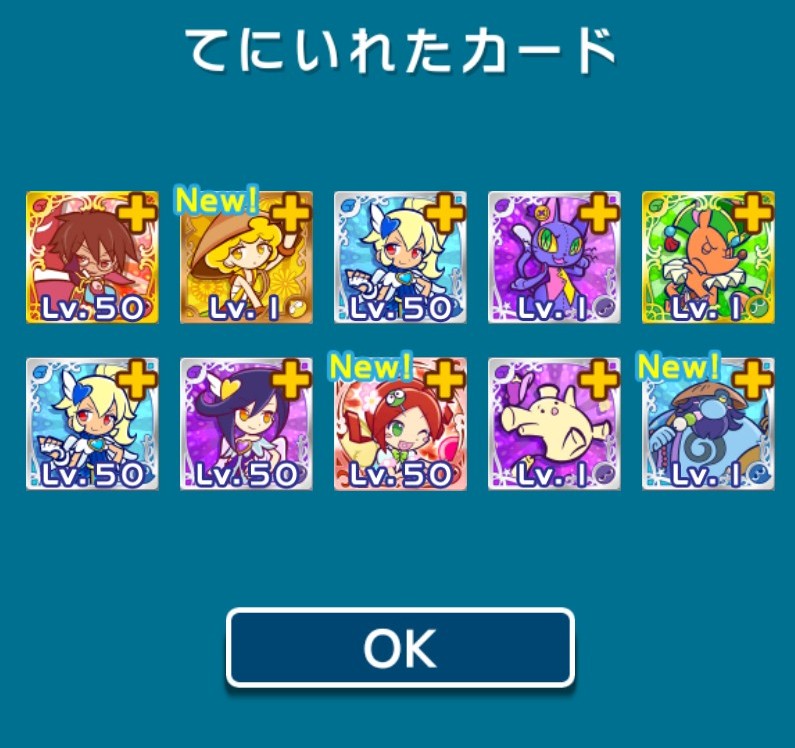
Task: Open the New yellow hat girl card
Action: click(246, 258)
